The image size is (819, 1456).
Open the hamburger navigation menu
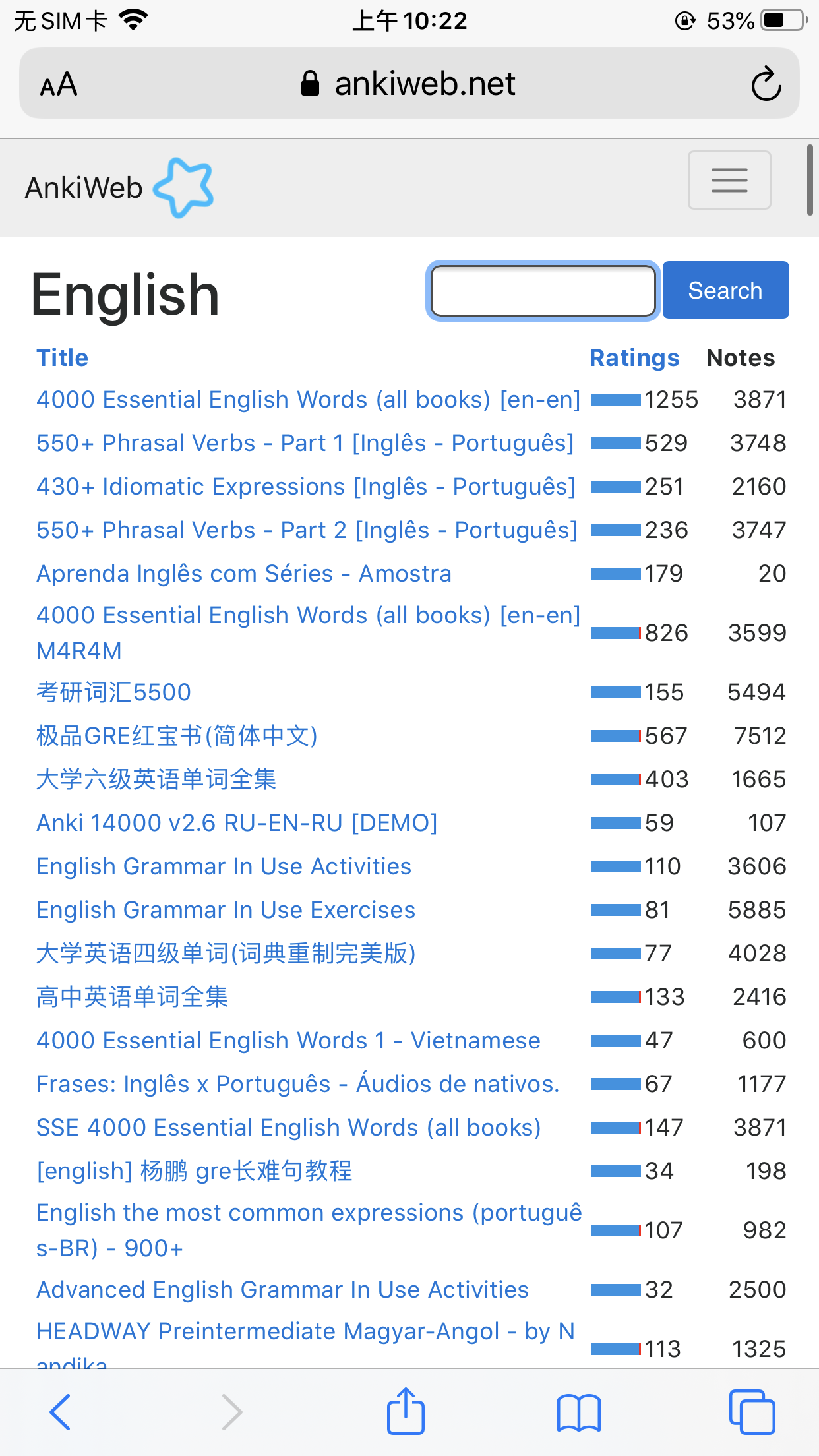point(729,180)
